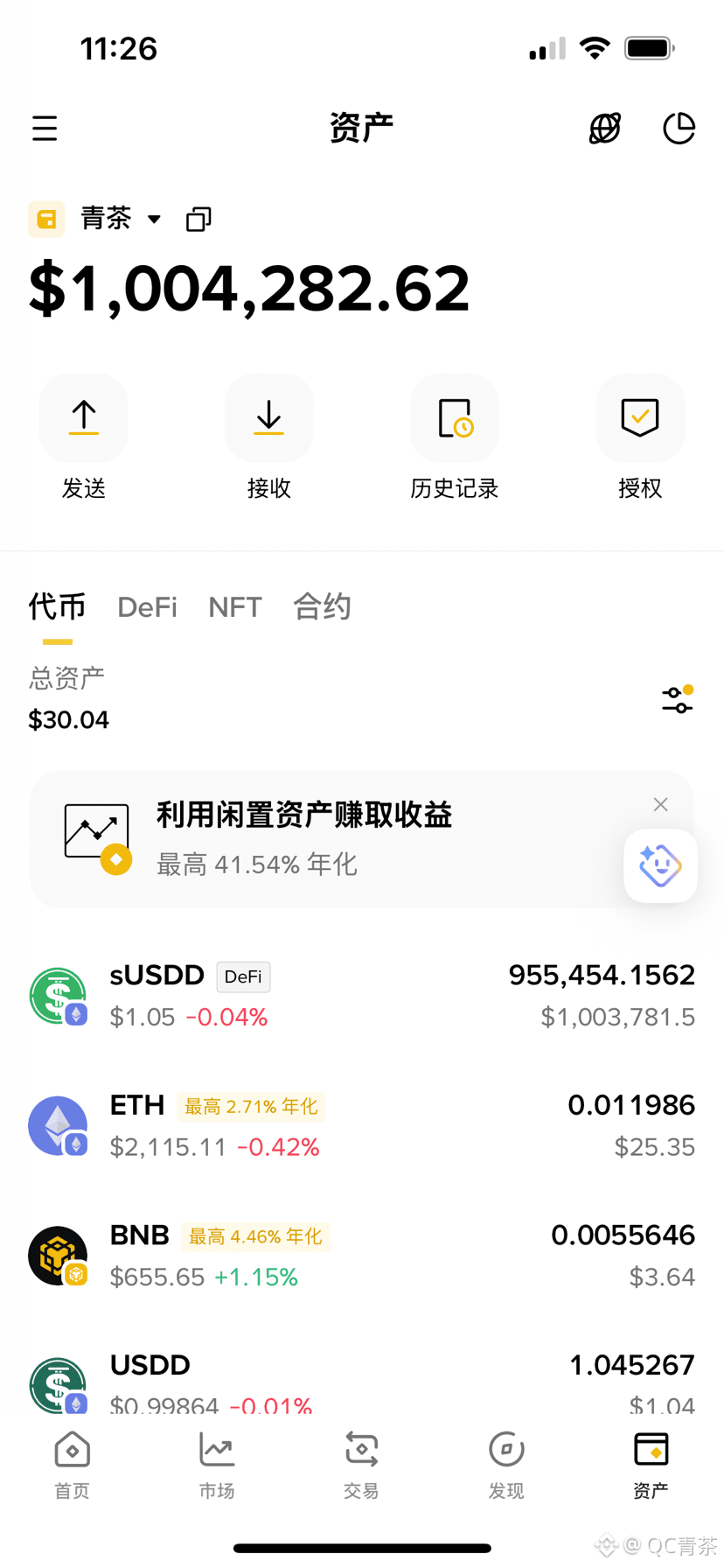Open 授权 approvals
This screenshot has width=724, height=1568.
(640, 437)
